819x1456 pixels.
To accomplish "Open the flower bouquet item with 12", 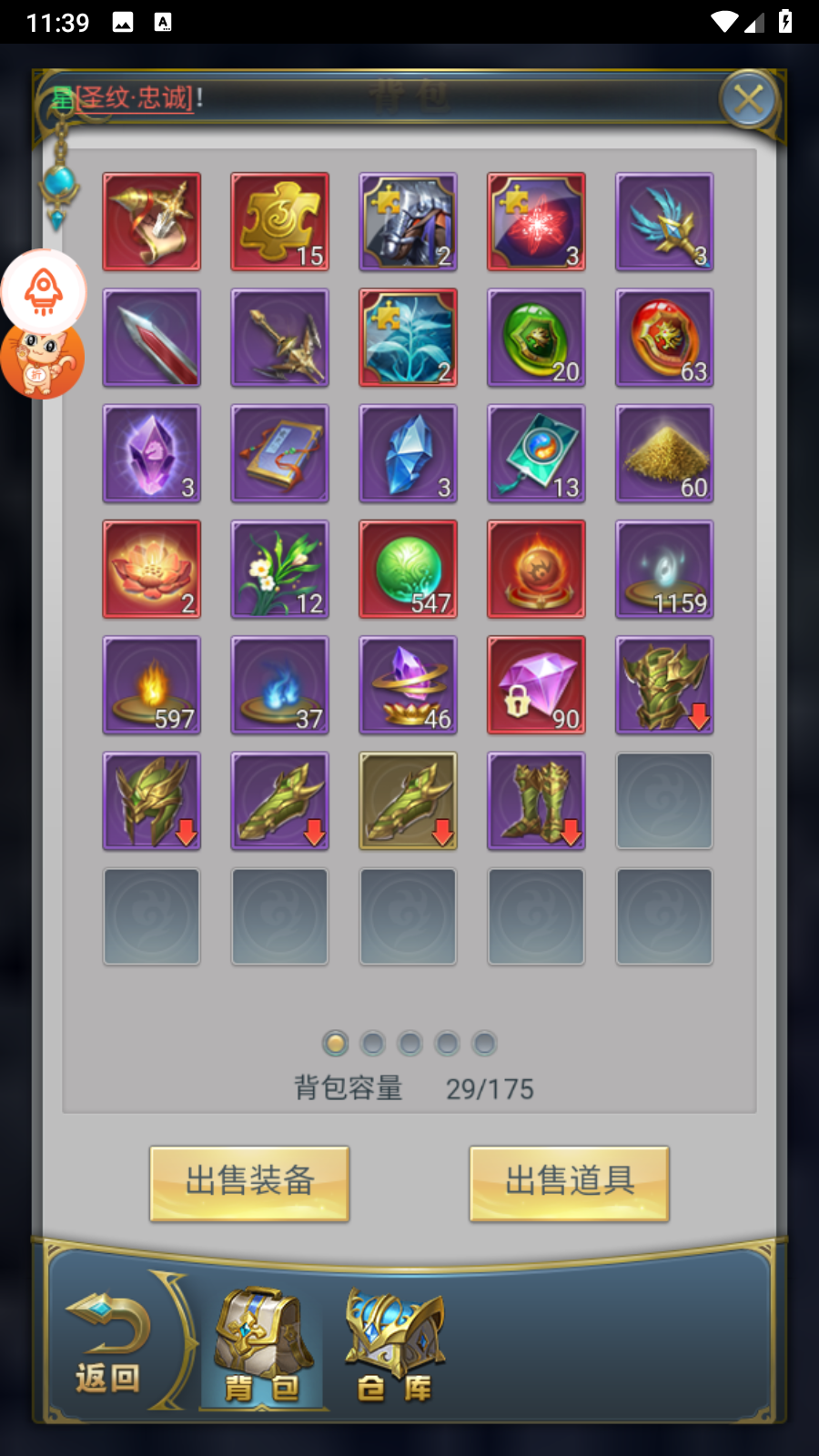I will tap(279, 569).
